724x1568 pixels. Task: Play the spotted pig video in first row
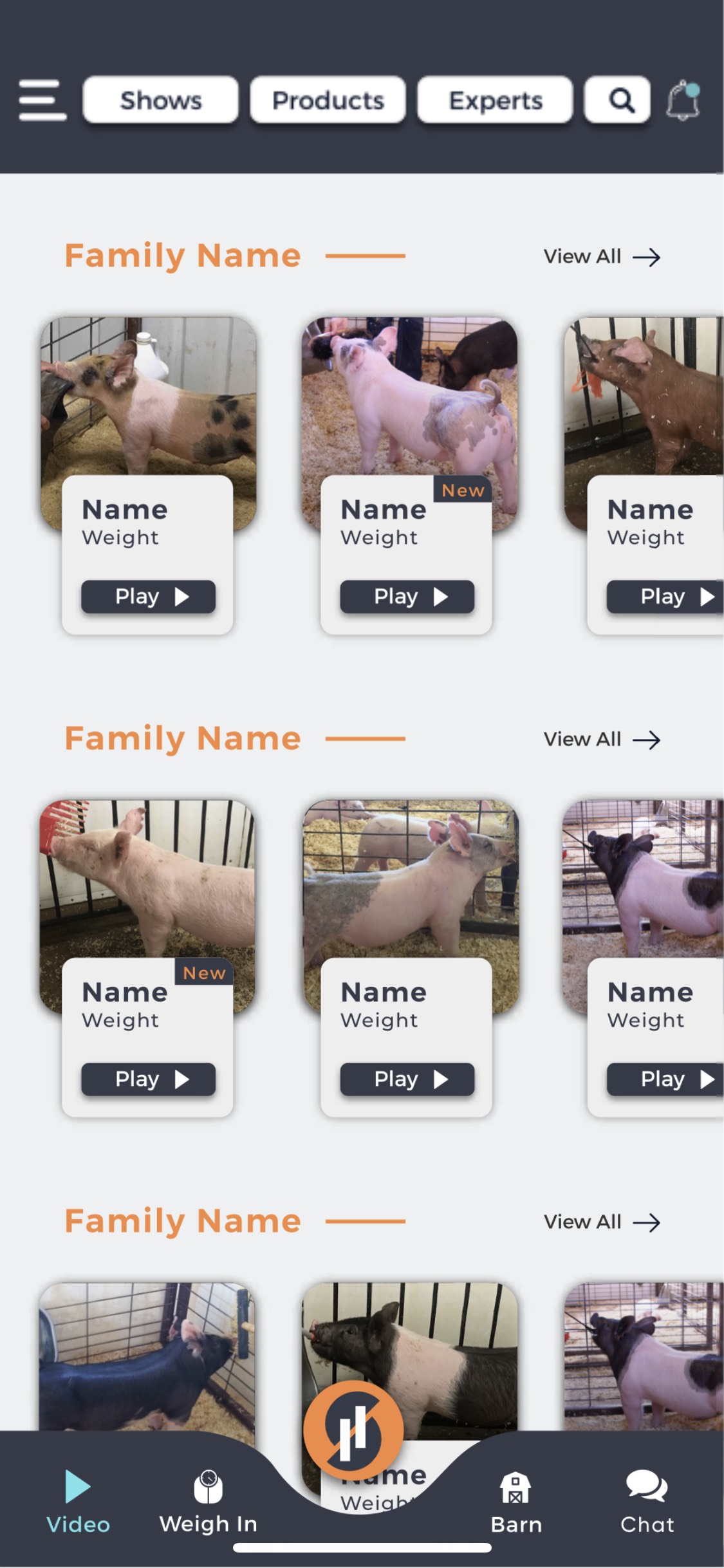(149, 597)
